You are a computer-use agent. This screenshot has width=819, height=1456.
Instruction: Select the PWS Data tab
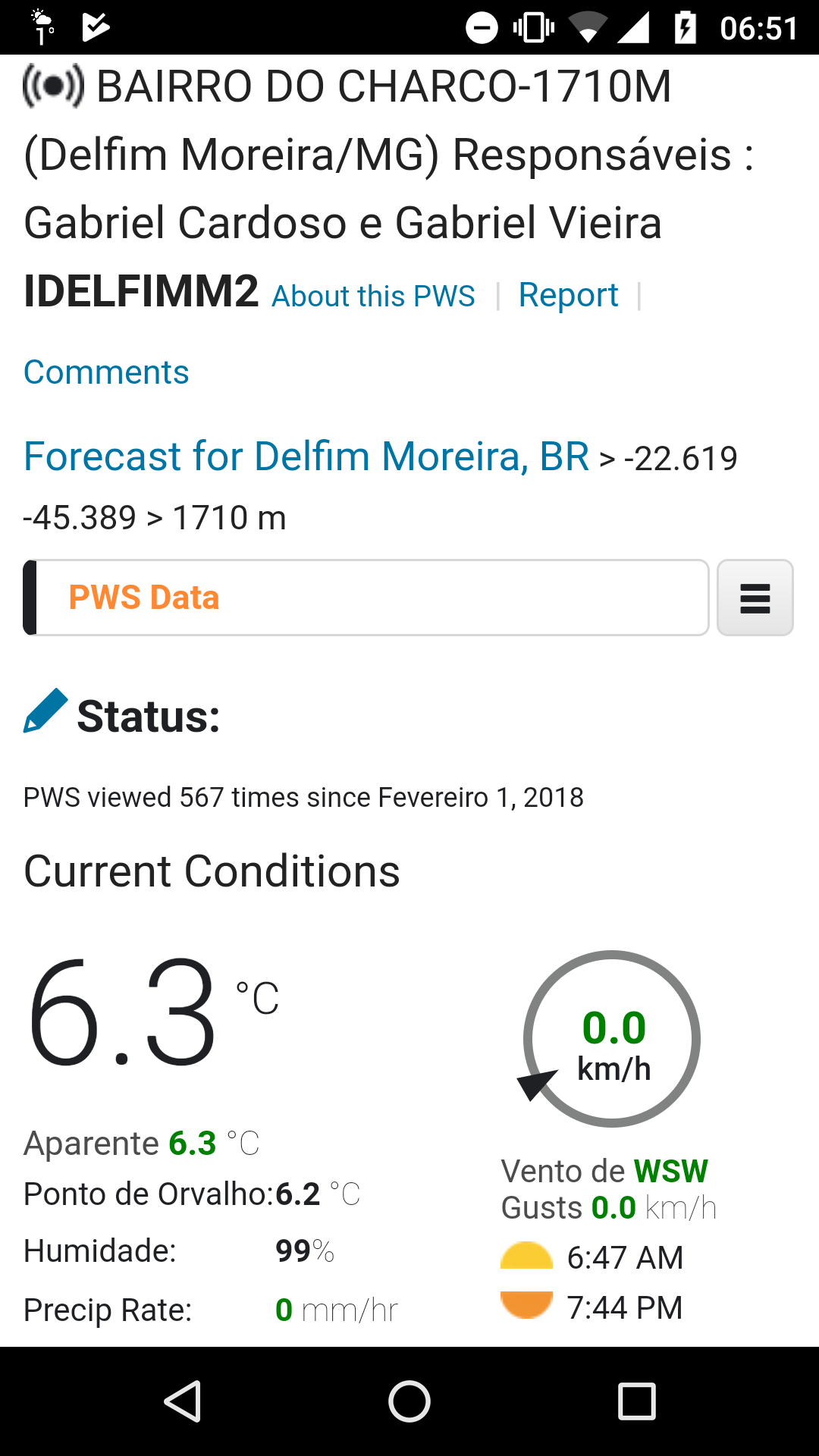pyautogui.click(x=366, y=598)
